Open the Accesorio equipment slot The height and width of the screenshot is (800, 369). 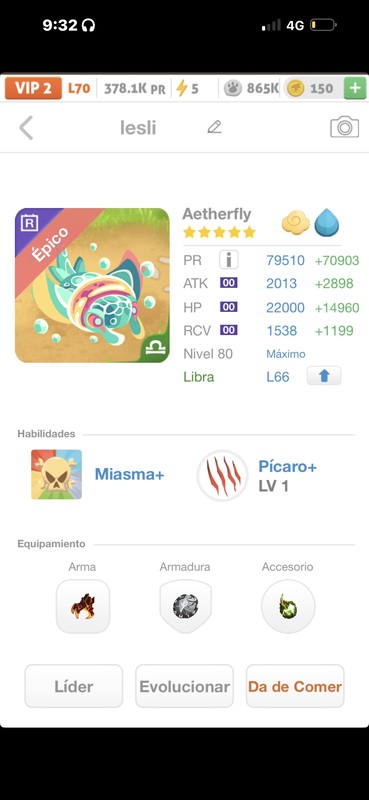[x=288, y=606]
